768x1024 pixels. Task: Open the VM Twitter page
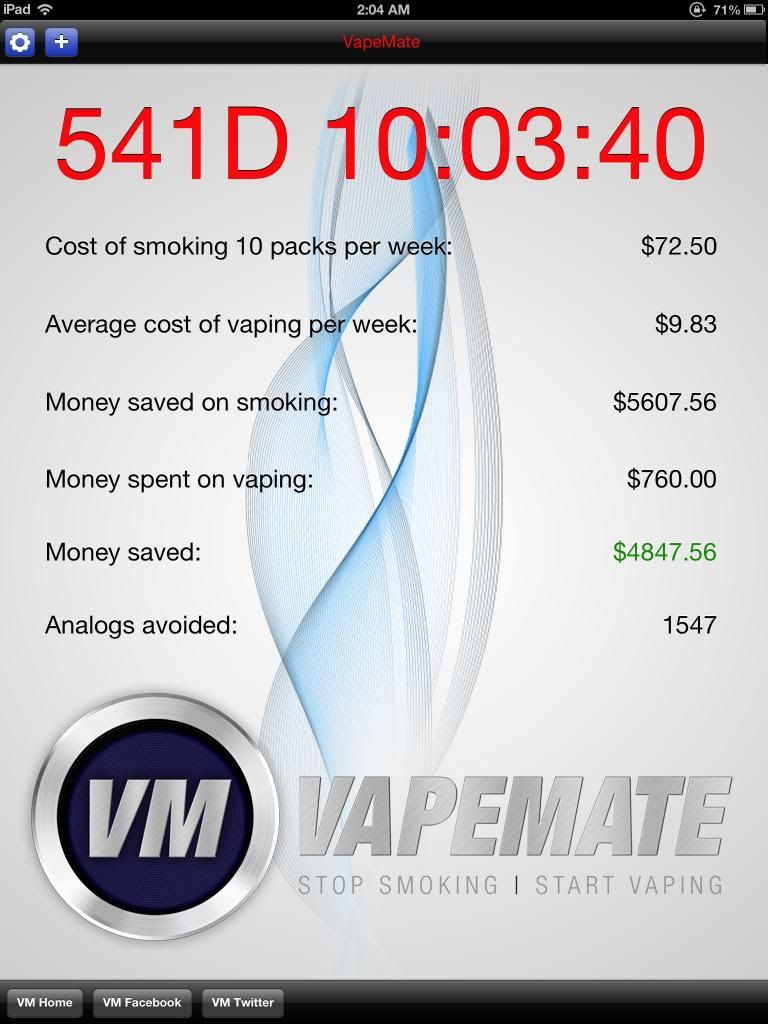point(243,1002)
